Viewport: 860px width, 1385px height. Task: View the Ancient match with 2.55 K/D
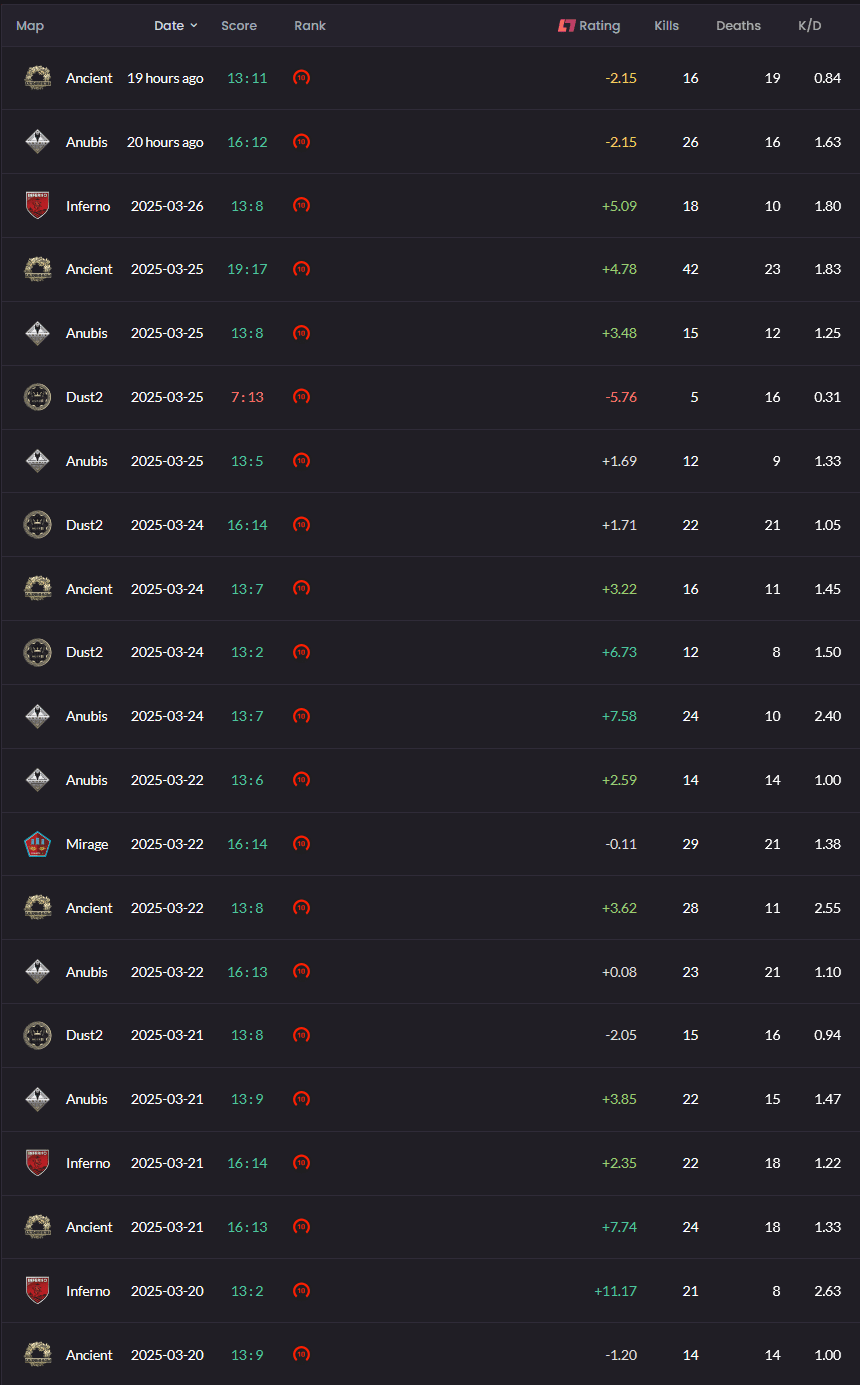[89, 908]
